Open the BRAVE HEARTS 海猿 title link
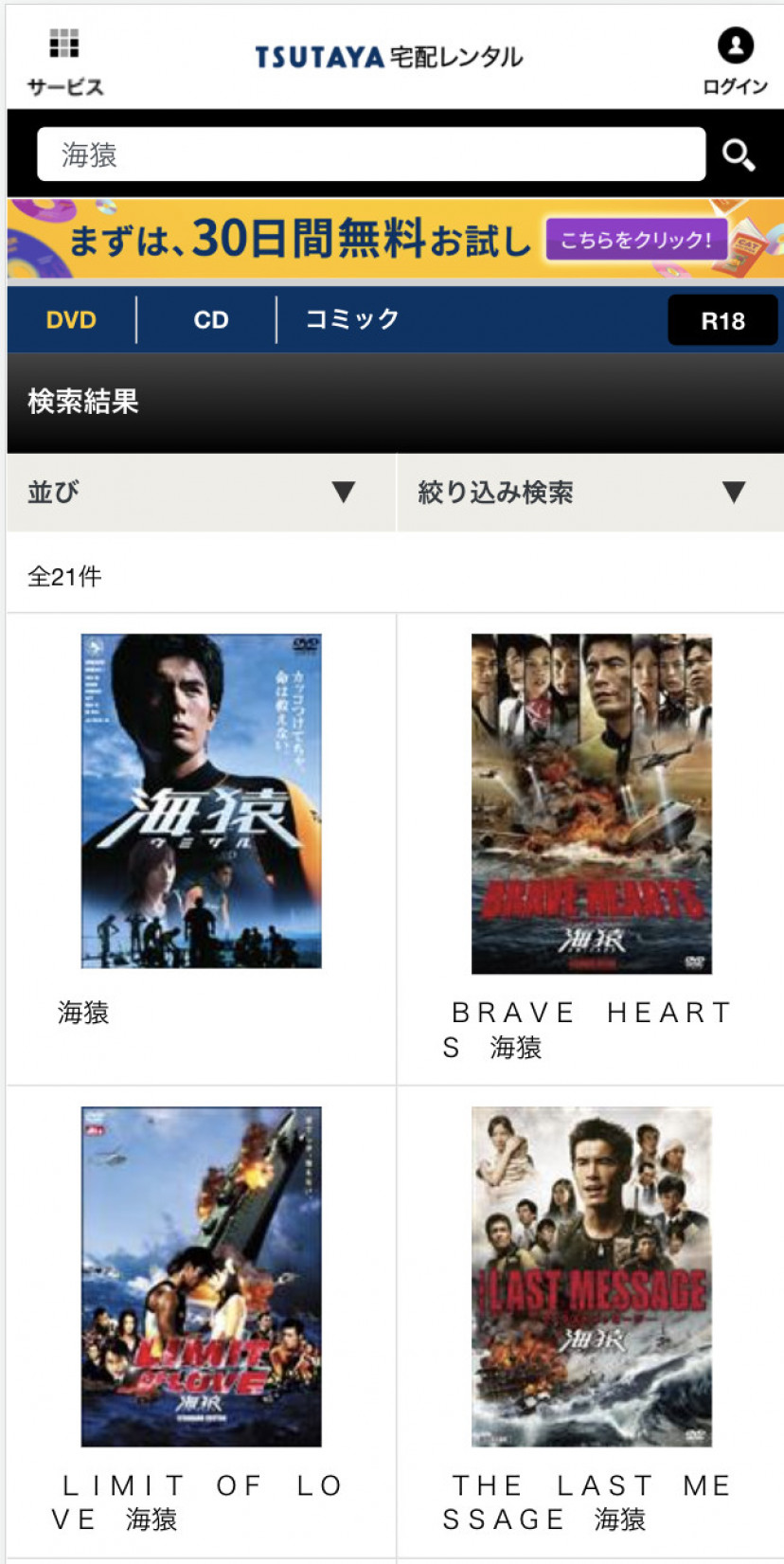 [x=589, y=1029]
